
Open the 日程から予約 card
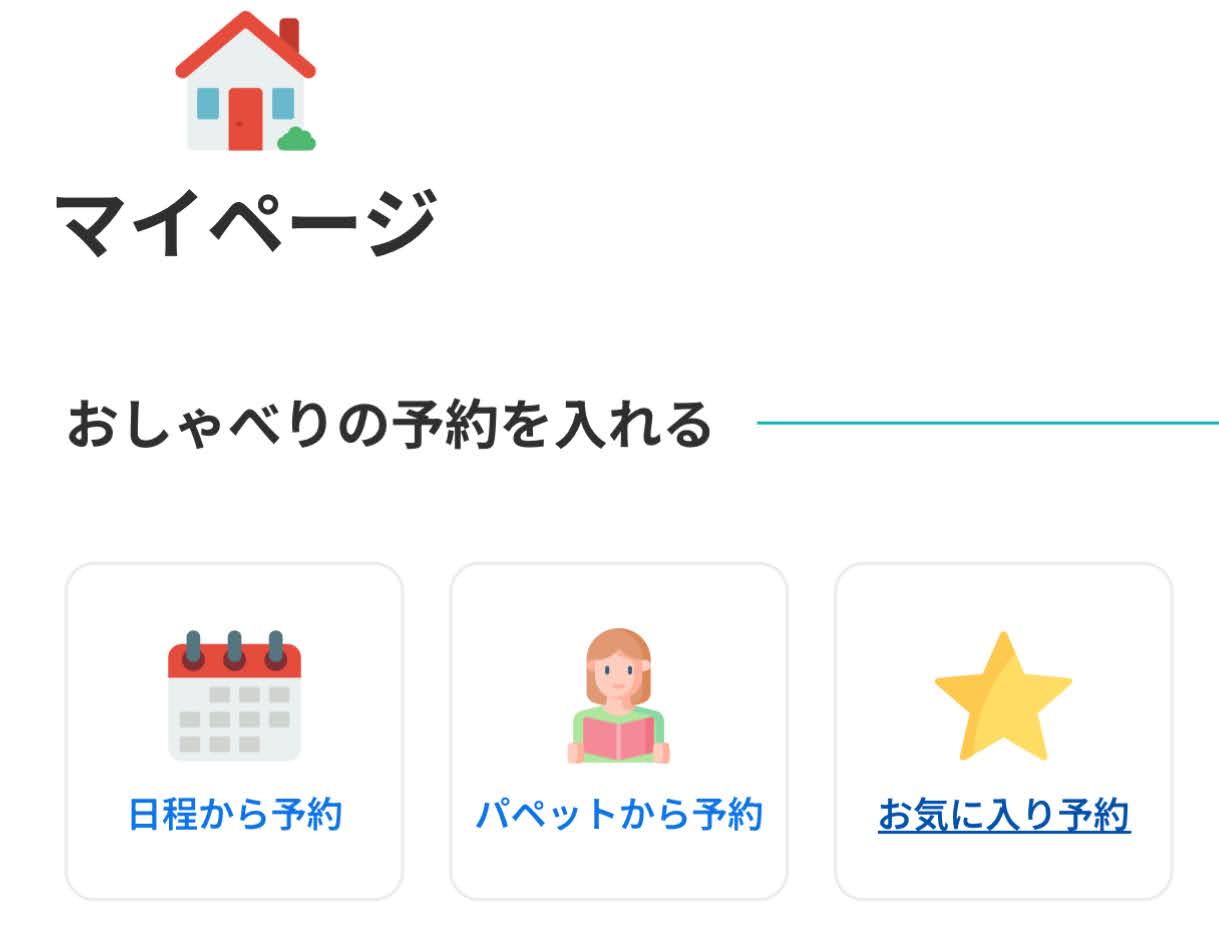click(x=234, y=732)
